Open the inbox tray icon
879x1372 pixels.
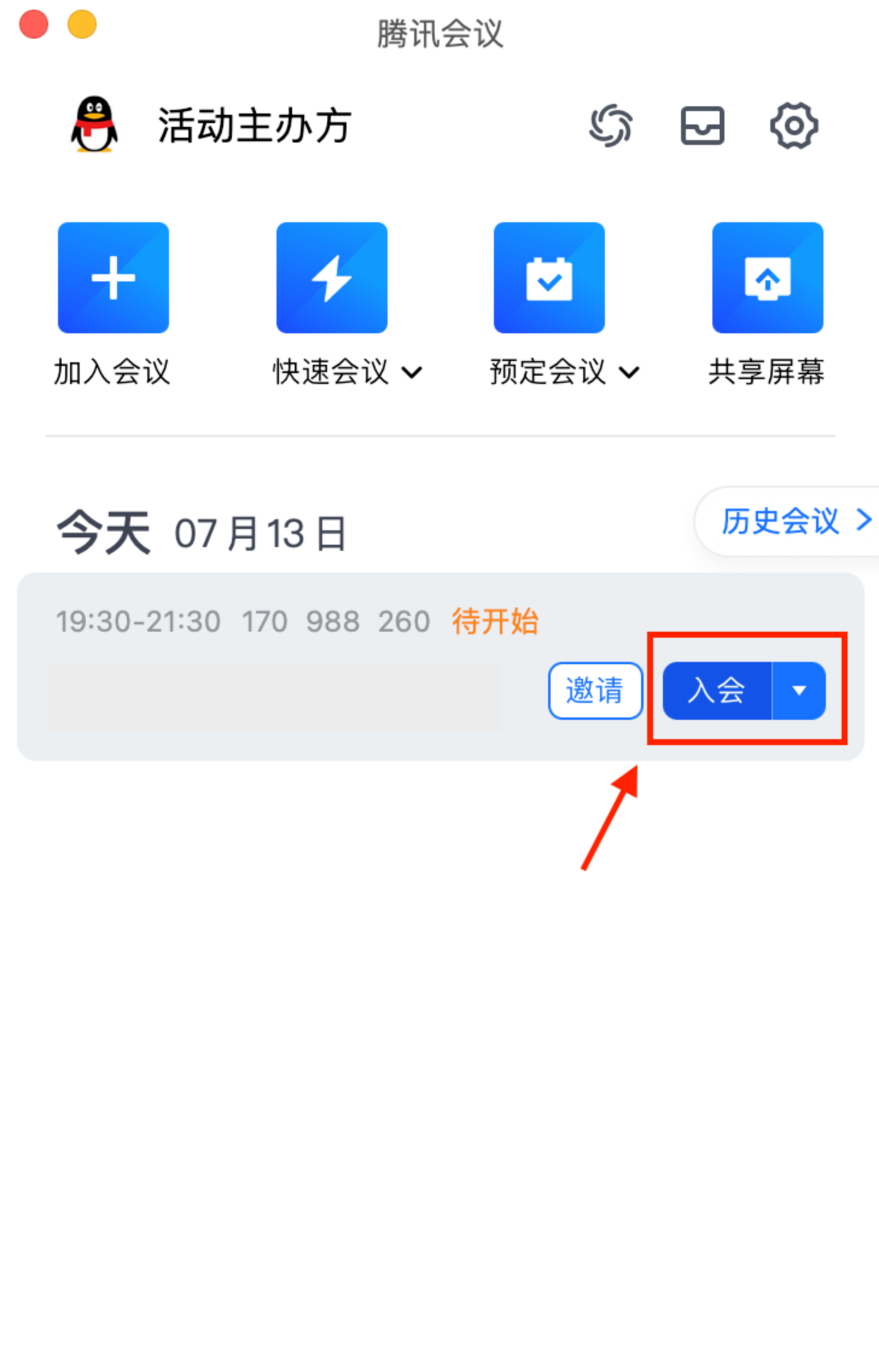702,126
